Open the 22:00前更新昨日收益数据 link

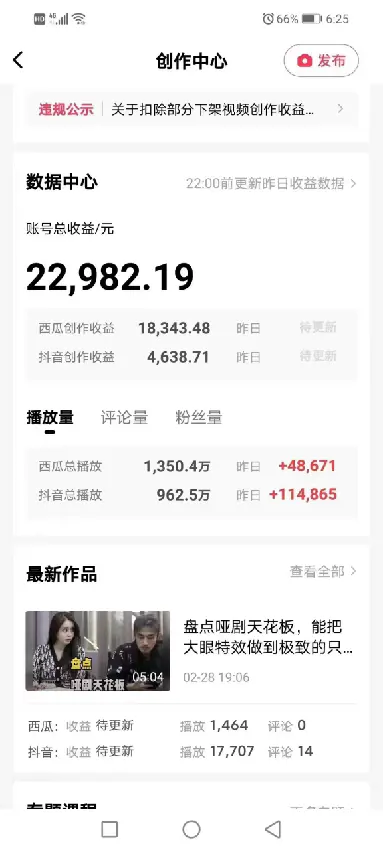271,183
